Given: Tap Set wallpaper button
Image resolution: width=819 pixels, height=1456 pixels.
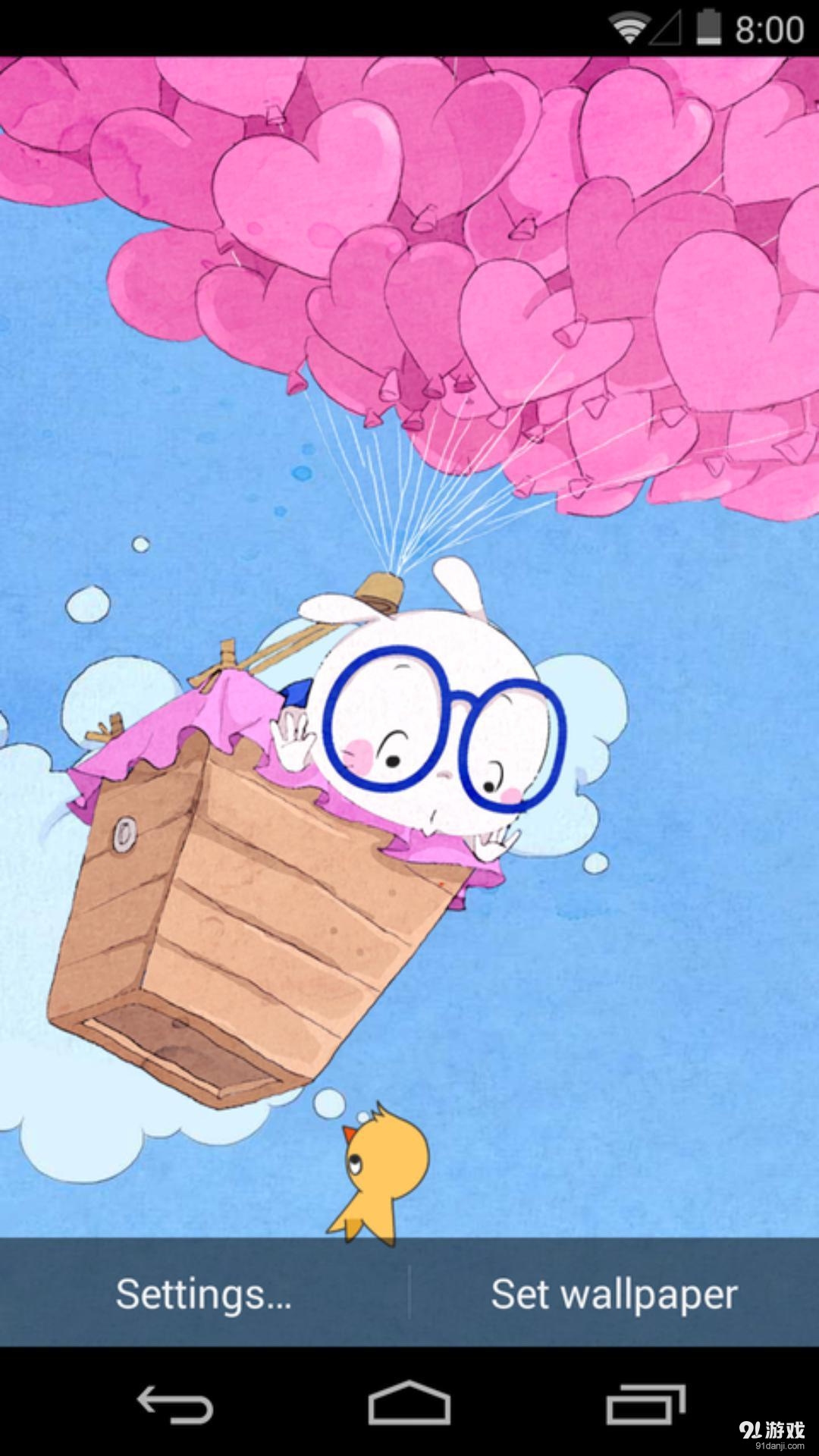Looking at the screenshot, I should coord(614,1294).
